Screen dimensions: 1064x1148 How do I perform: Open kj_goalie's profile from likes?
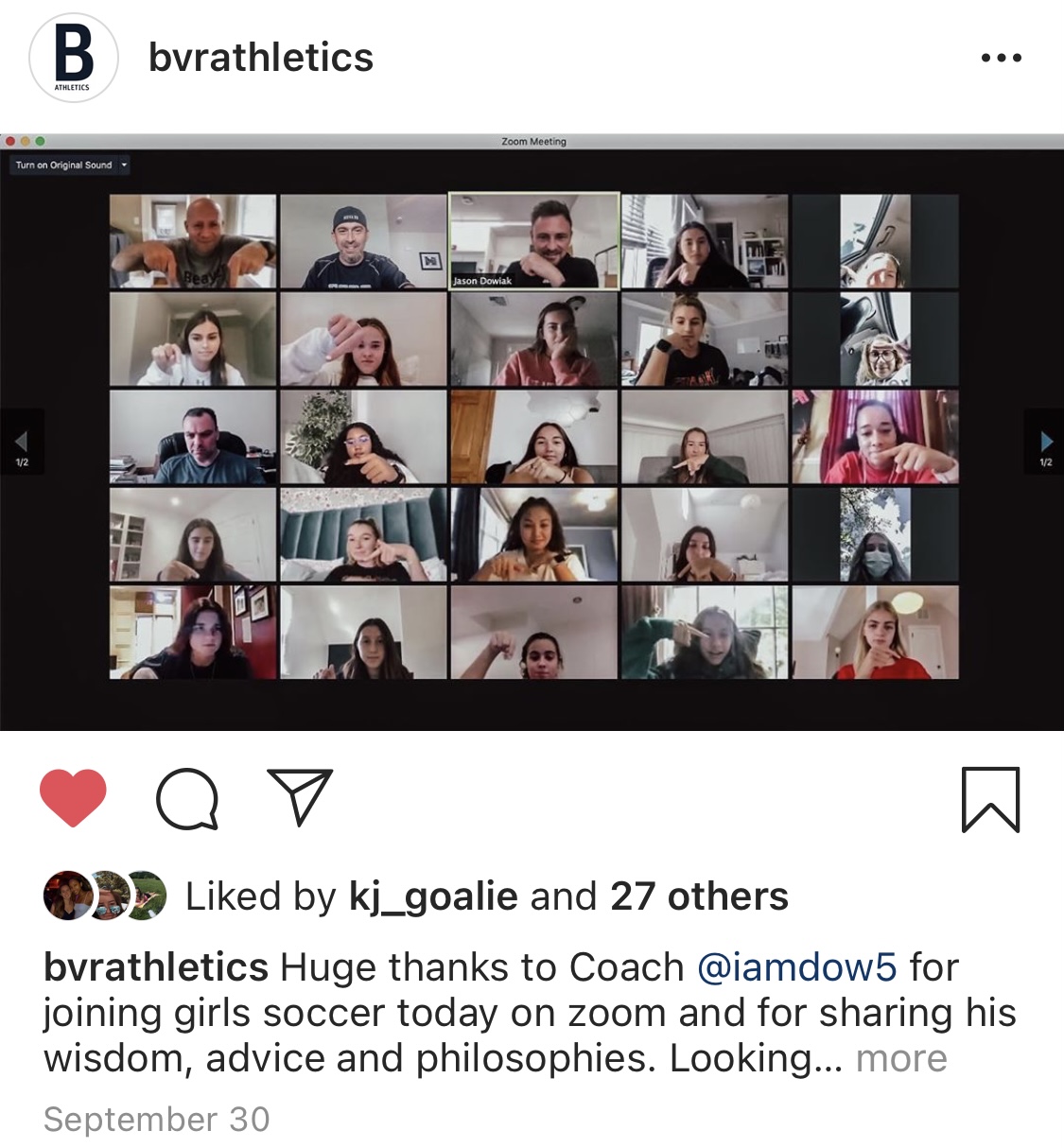(x=433, y=896)
